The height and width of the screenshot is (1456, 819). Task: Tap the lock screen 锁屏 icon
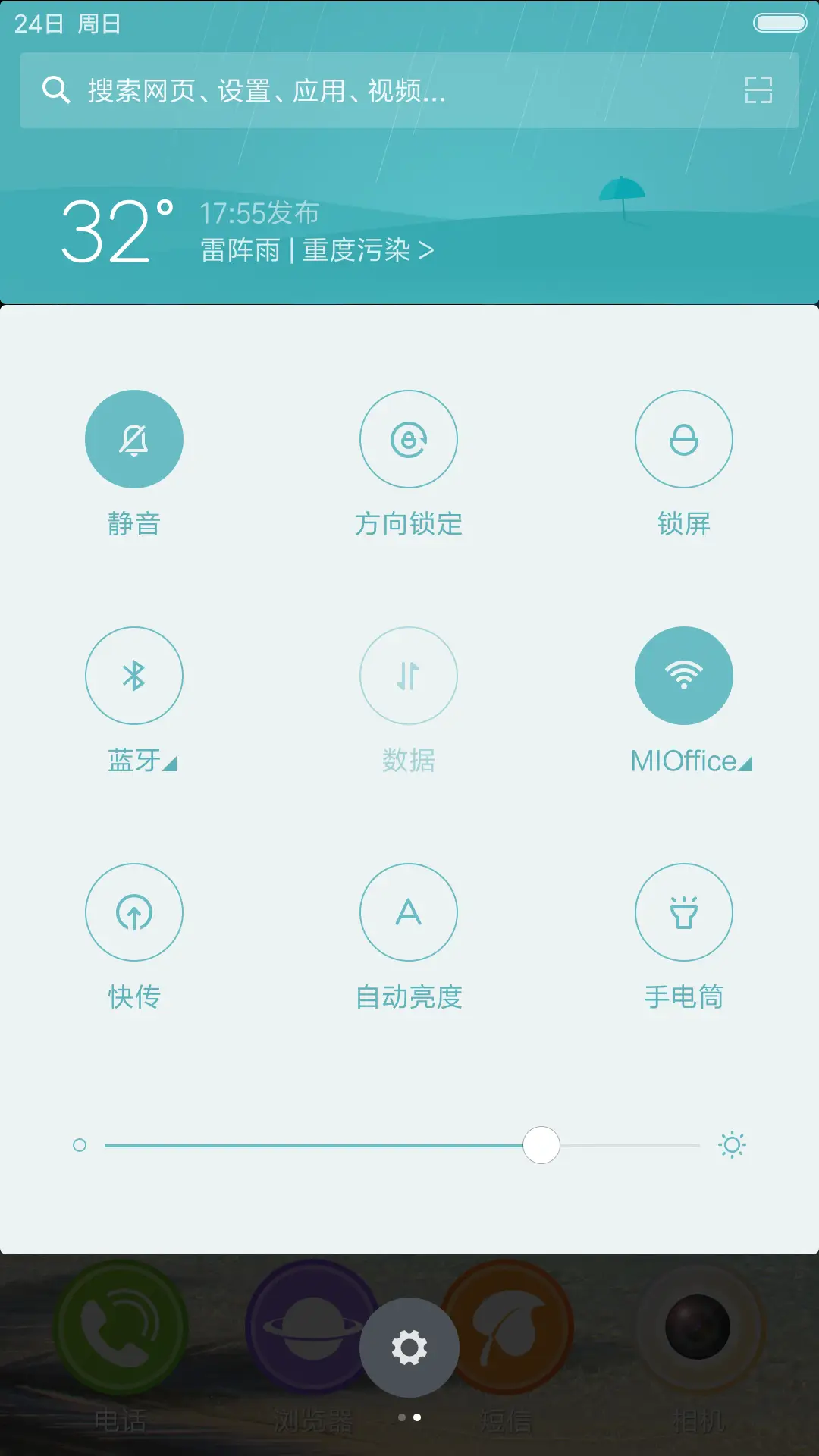[x=683, y=438]
